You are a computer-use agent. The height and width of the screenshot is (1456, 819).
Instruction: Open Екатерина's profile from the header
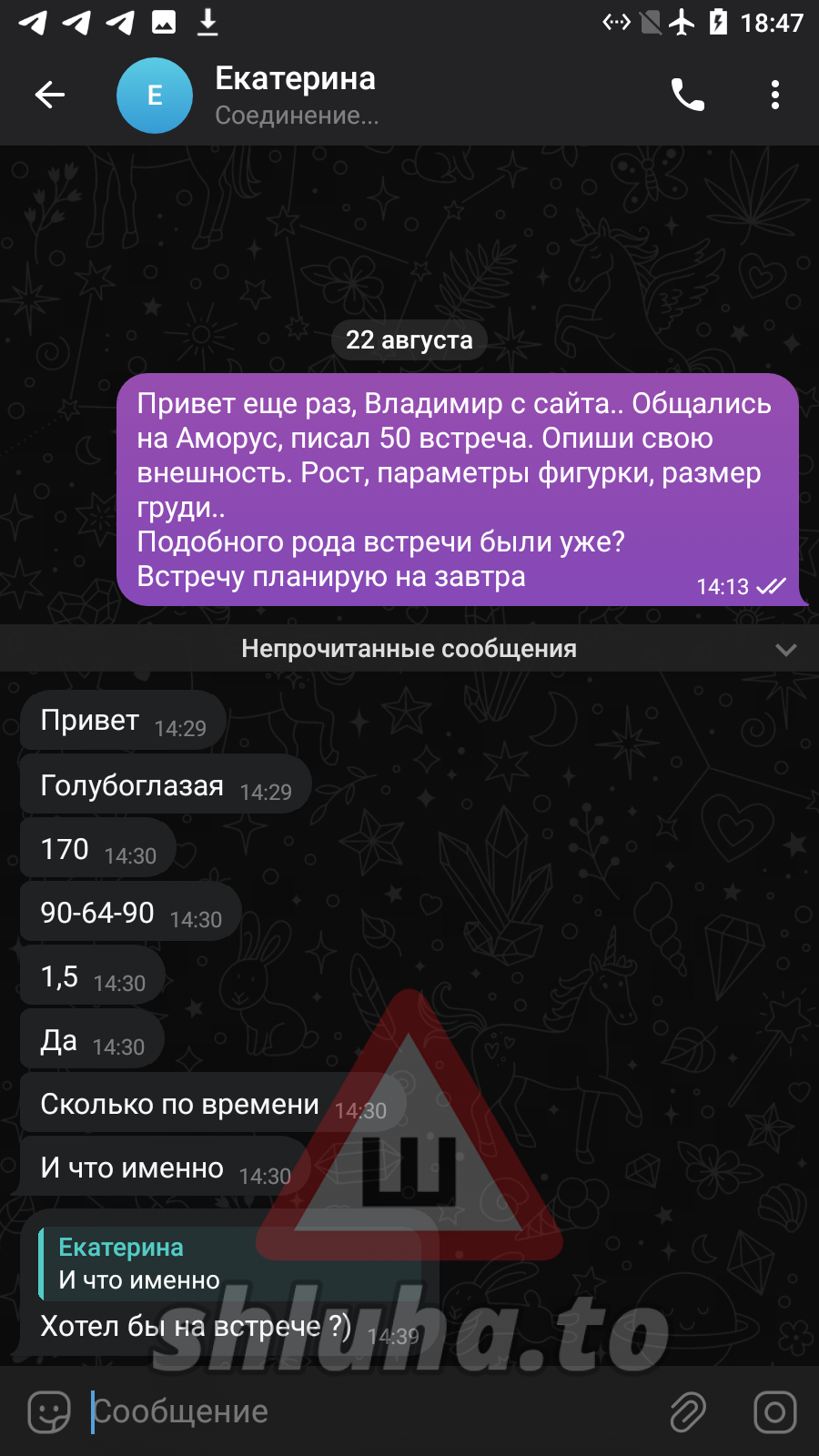(296, 95)
